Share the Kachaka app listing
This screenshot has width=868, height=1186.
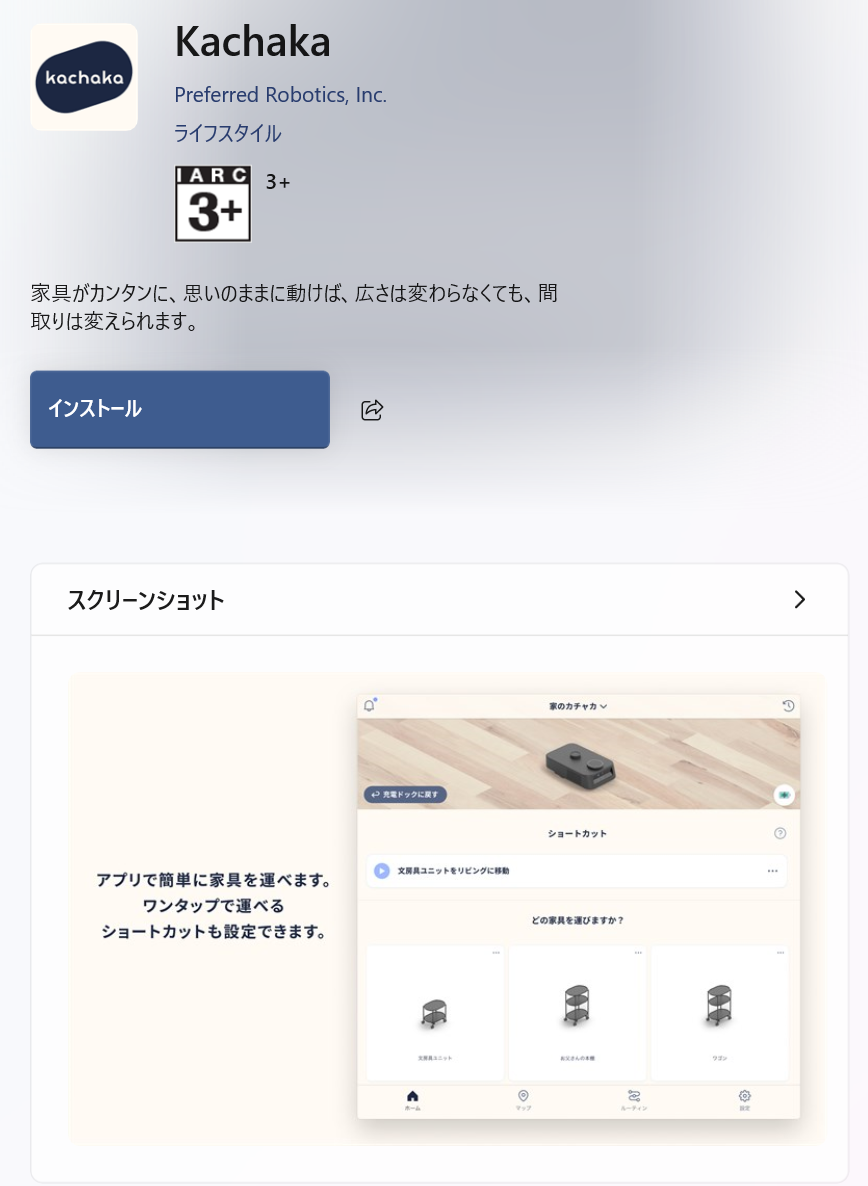(x=372, y=410)
